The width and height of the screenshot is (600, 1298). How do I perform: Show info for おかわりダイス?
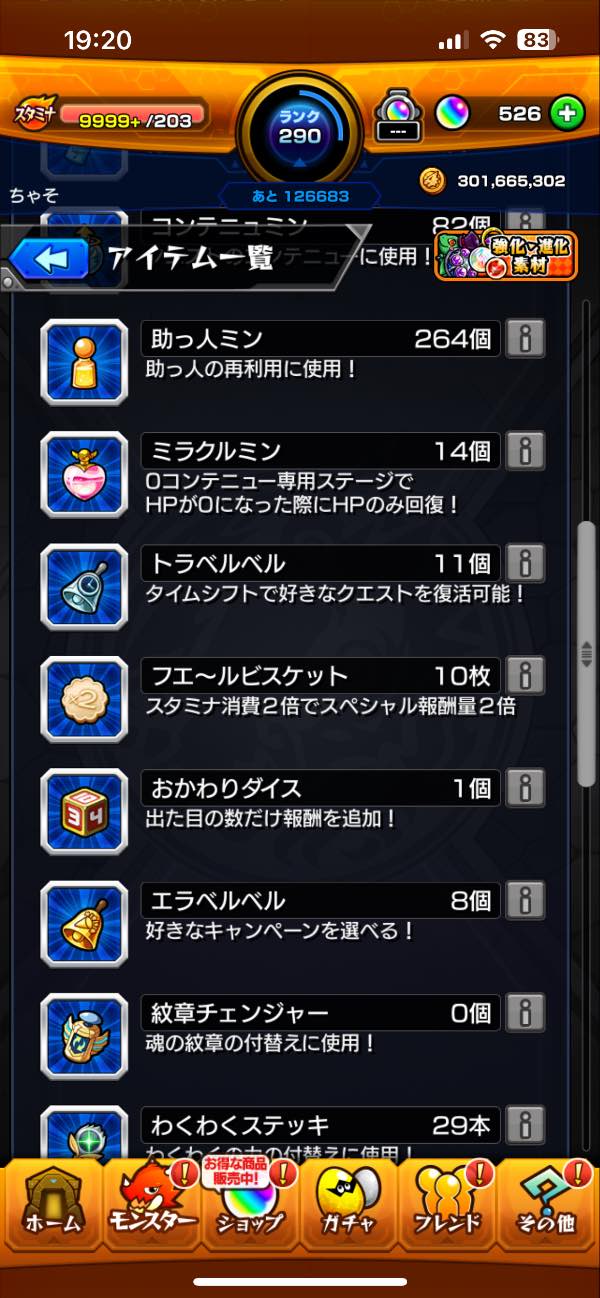[525, 788]
